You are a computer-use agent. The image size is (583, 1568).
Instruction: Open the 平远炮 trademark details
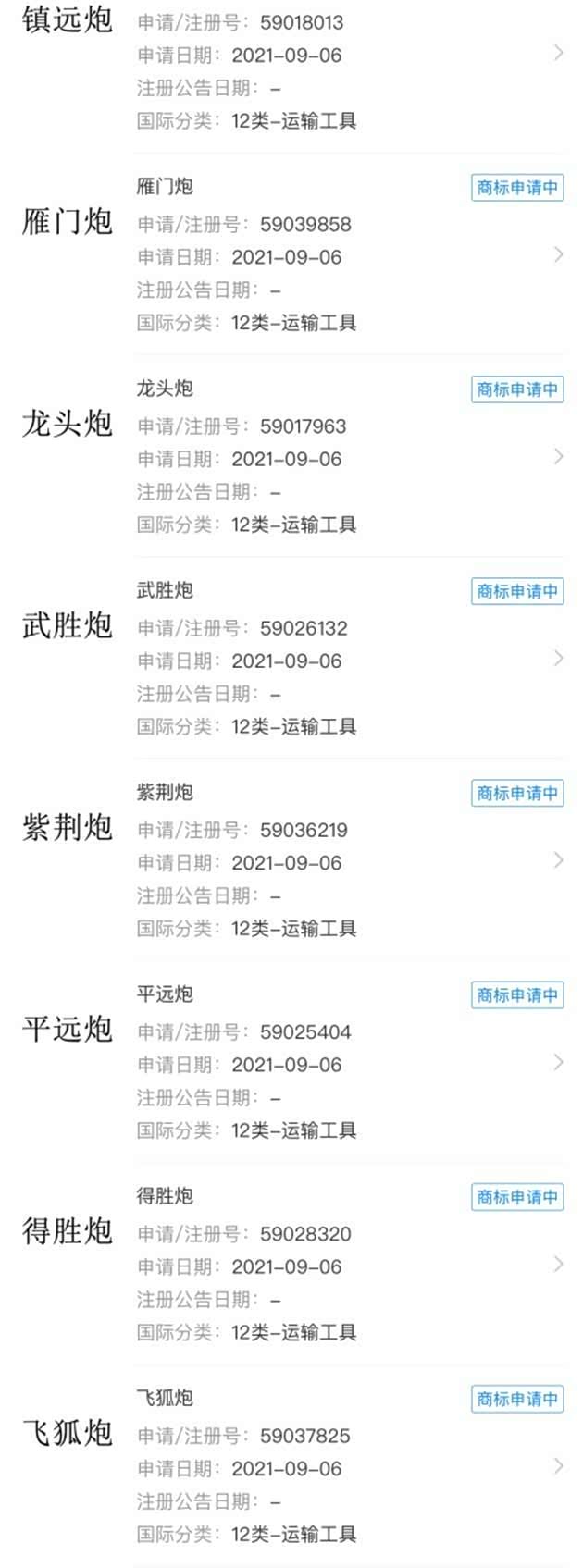tap(558, 1062)
